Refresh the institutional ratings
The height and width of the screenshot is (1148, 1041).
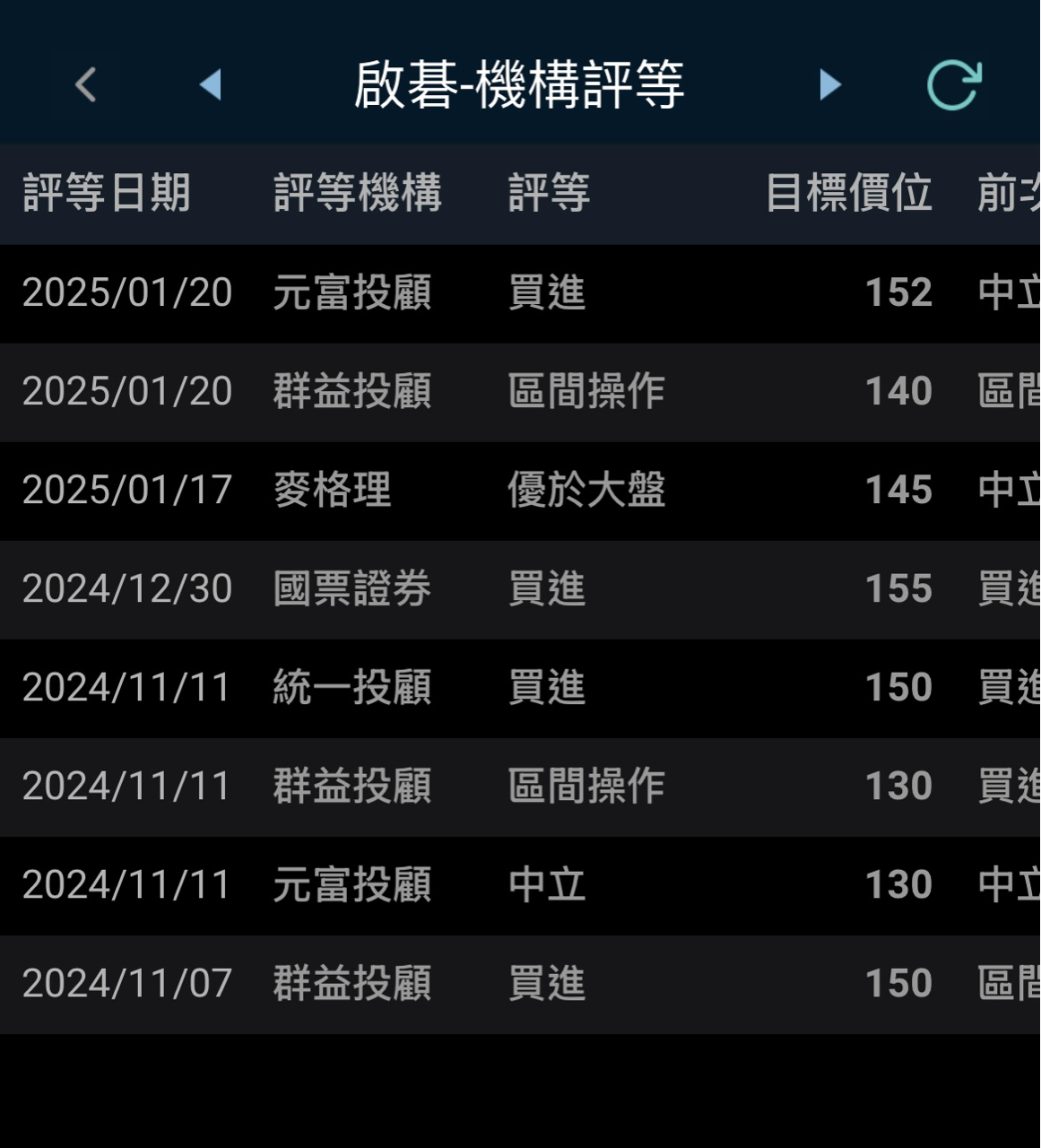tap(954, 85)
